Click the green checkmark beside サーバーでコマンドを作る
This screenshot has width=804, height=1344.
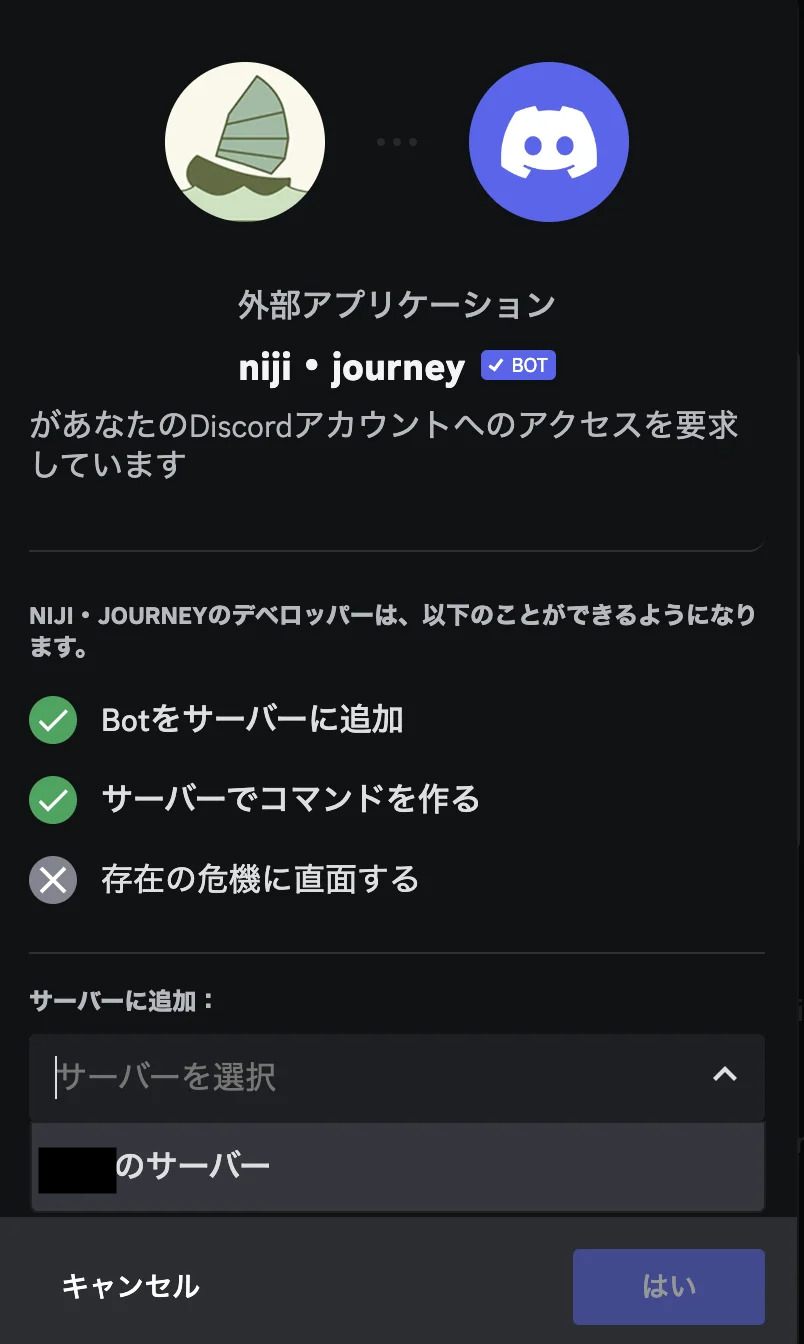click(x=53, y=800)
